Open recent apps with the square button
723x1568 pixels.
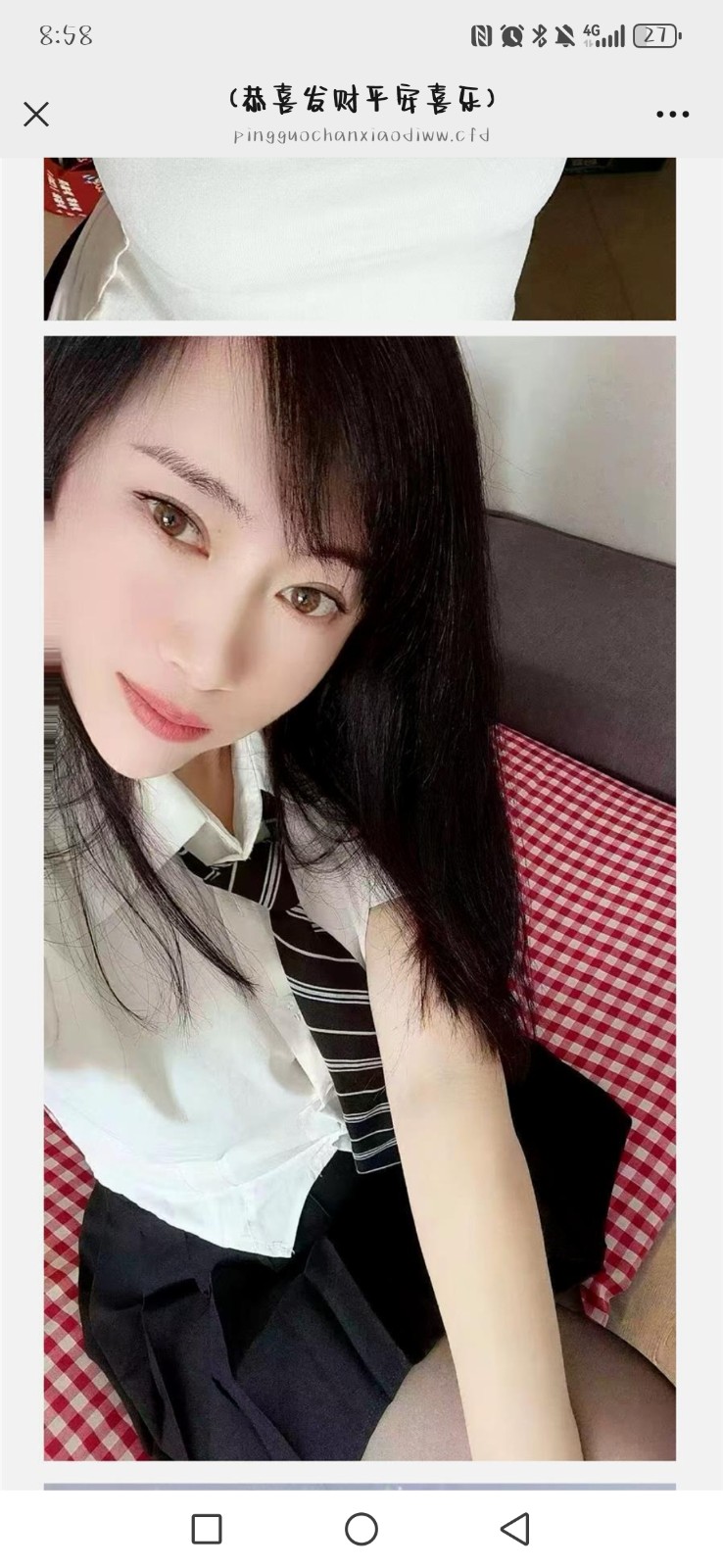(207, 1529)
